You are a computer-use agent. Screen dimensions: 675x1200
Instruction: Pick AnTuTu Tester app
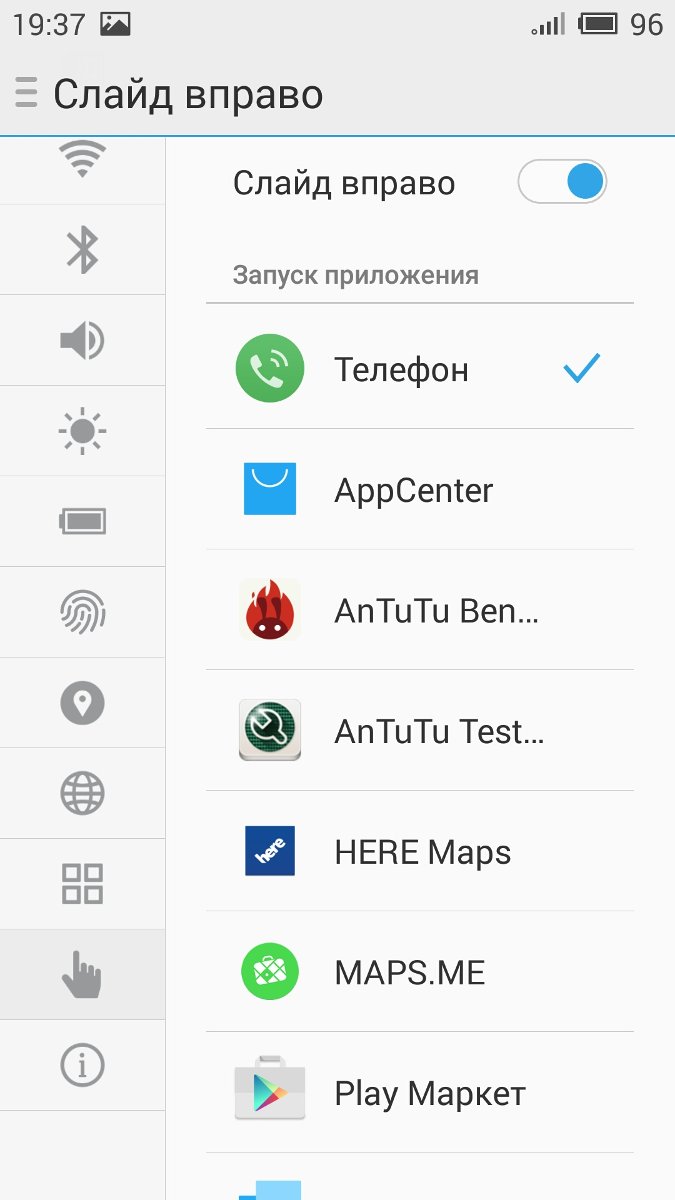[420, 732]
